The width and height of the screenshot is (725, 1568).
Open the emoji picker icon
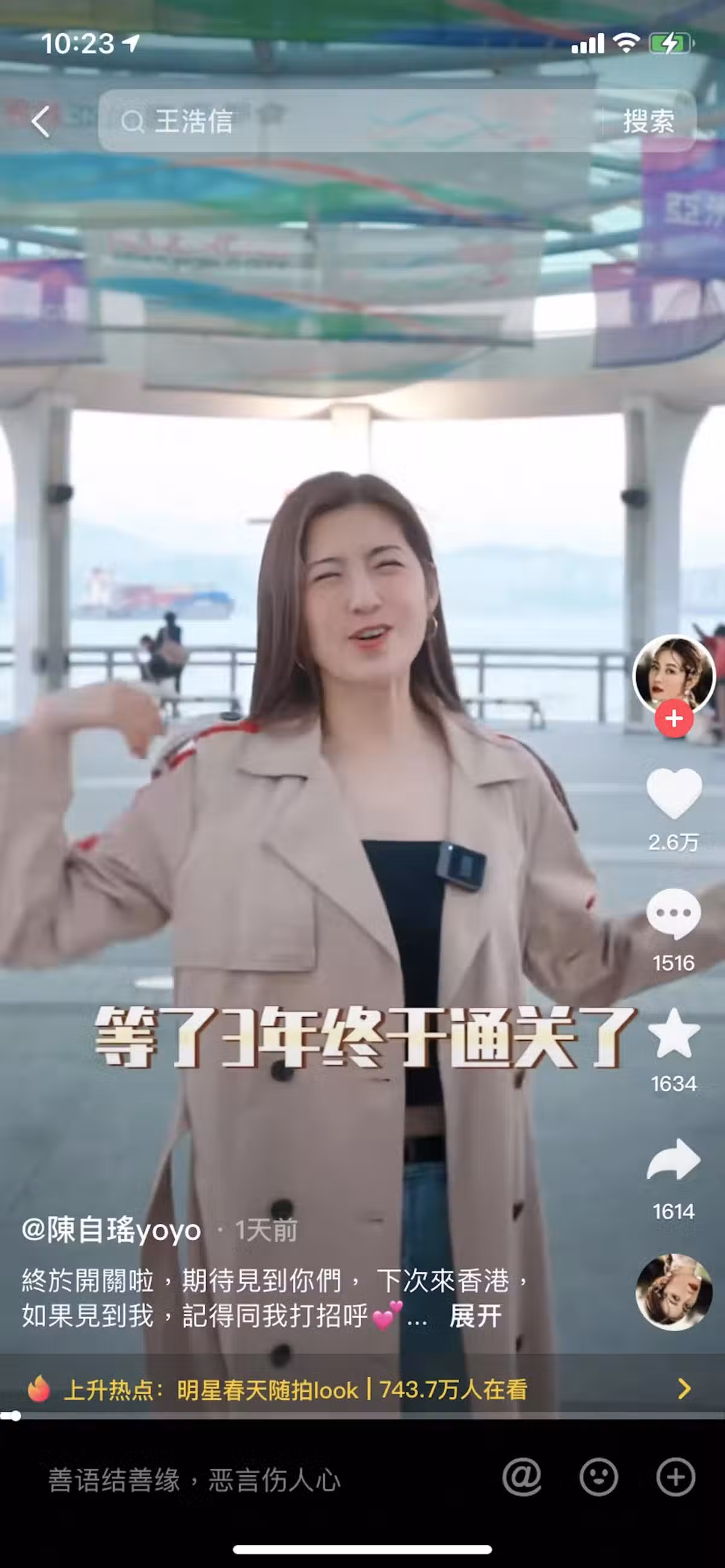[x=598, y=1477]
